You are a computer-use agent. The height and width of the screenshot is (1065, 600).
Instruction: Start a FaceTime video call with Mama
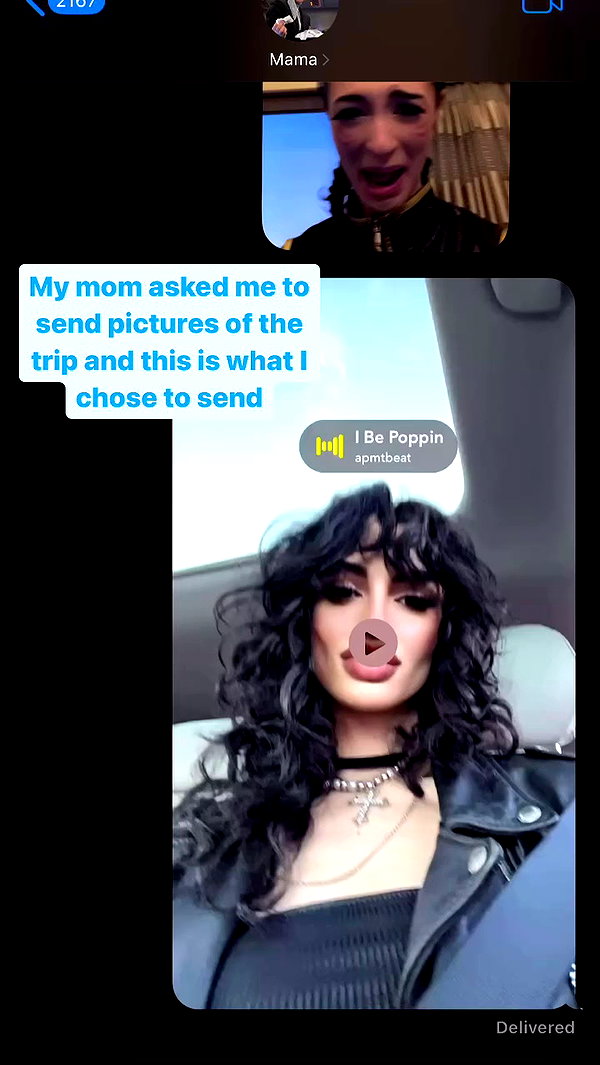[x=542, y=5]
